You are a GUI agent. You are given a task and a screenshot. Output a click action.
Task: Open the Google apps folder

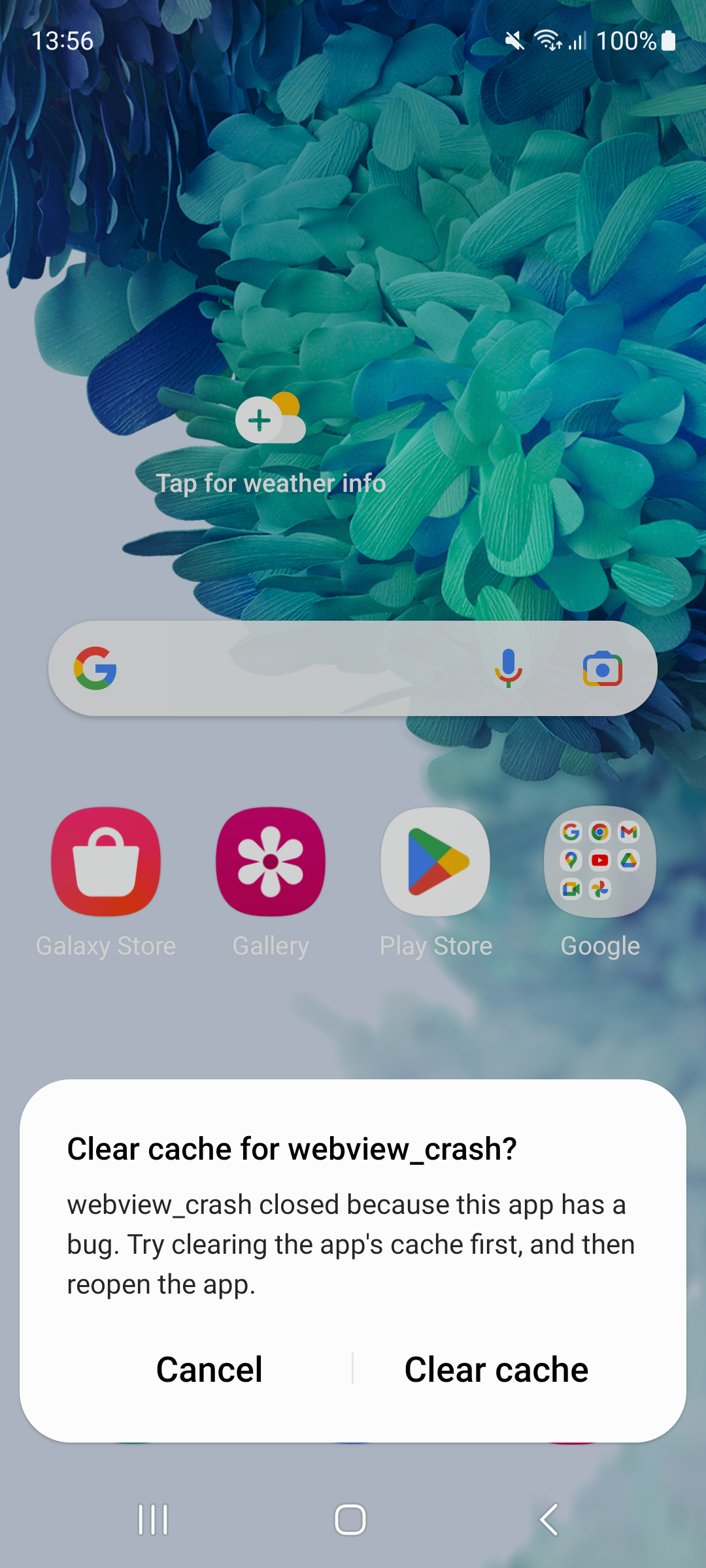(600, 882)
